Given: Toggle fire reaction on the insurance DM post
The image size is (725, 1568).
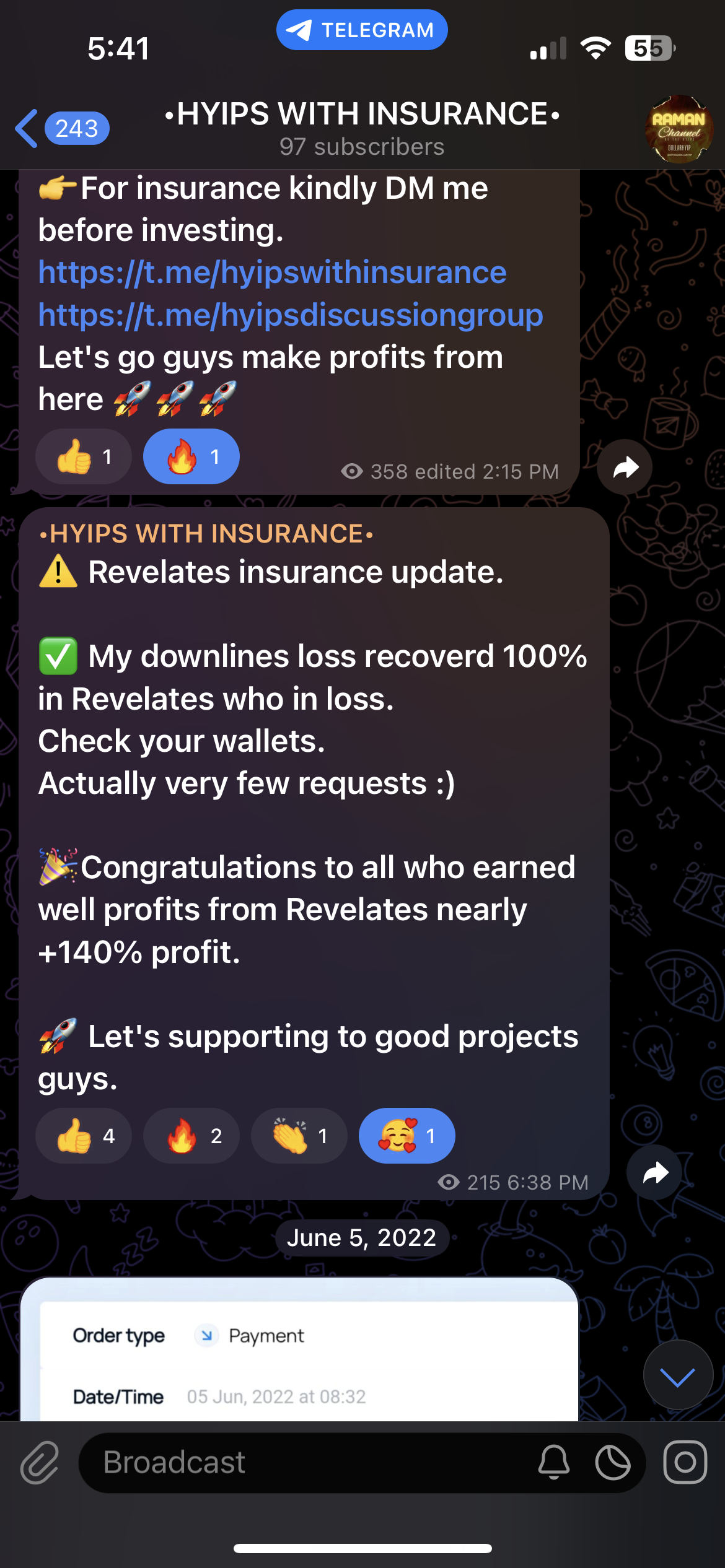Looking at the screenshot, I should 191,457.
